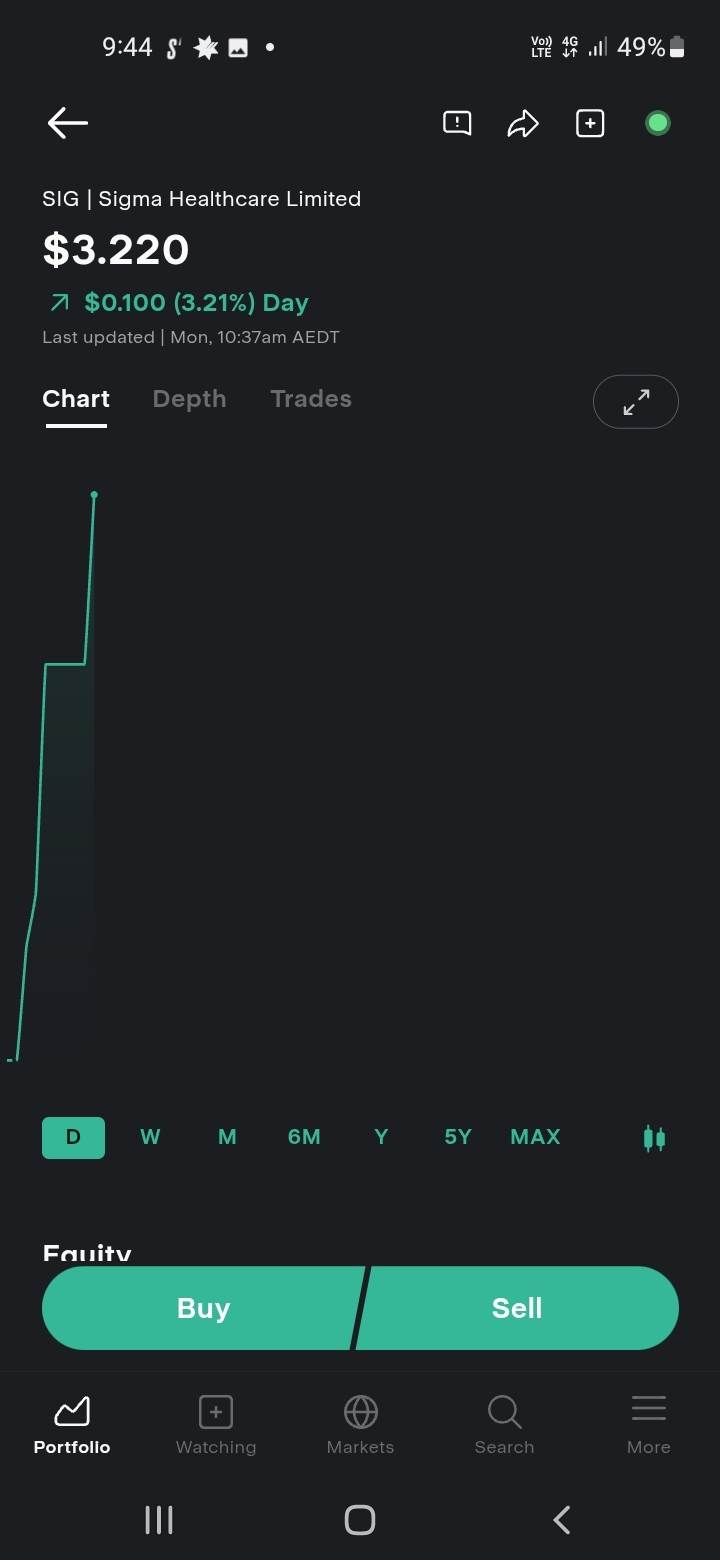Screen dimensions: 720x1560
Task: Show the 6M chart range
Action: 304,1137
